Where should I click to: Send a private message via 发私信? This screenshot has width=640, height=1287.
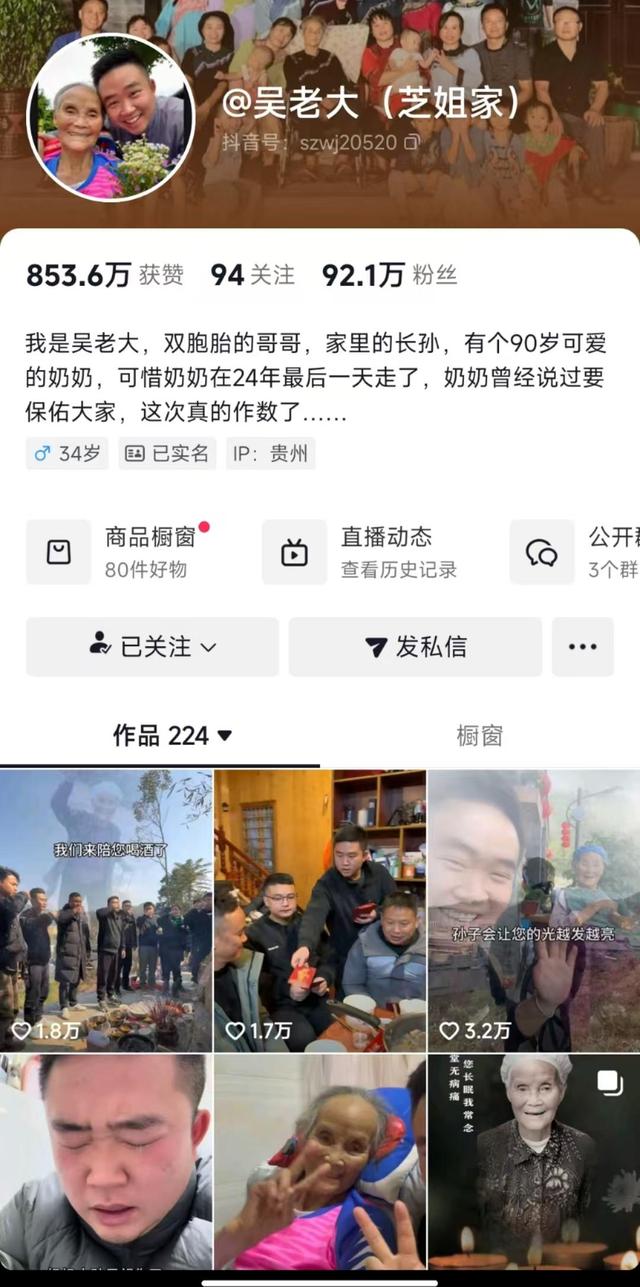point(415,647)
